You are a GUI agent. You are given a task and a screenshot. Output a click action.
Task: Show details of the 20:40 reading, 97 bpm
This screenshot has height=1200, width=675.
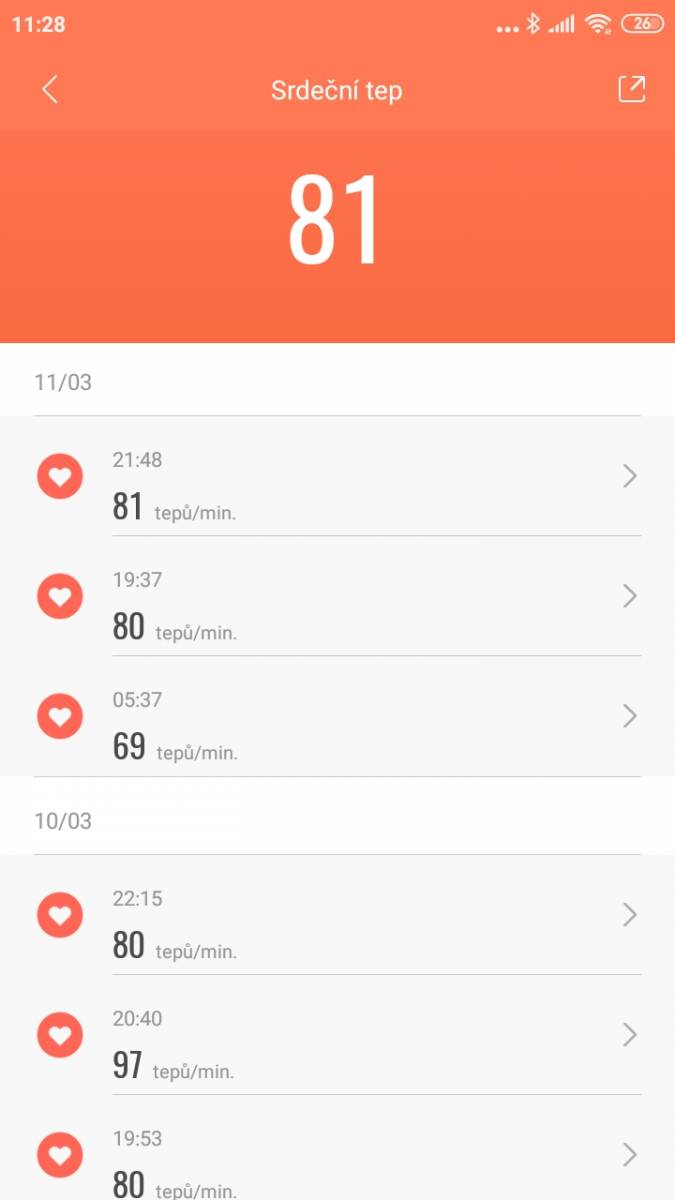337,1035
